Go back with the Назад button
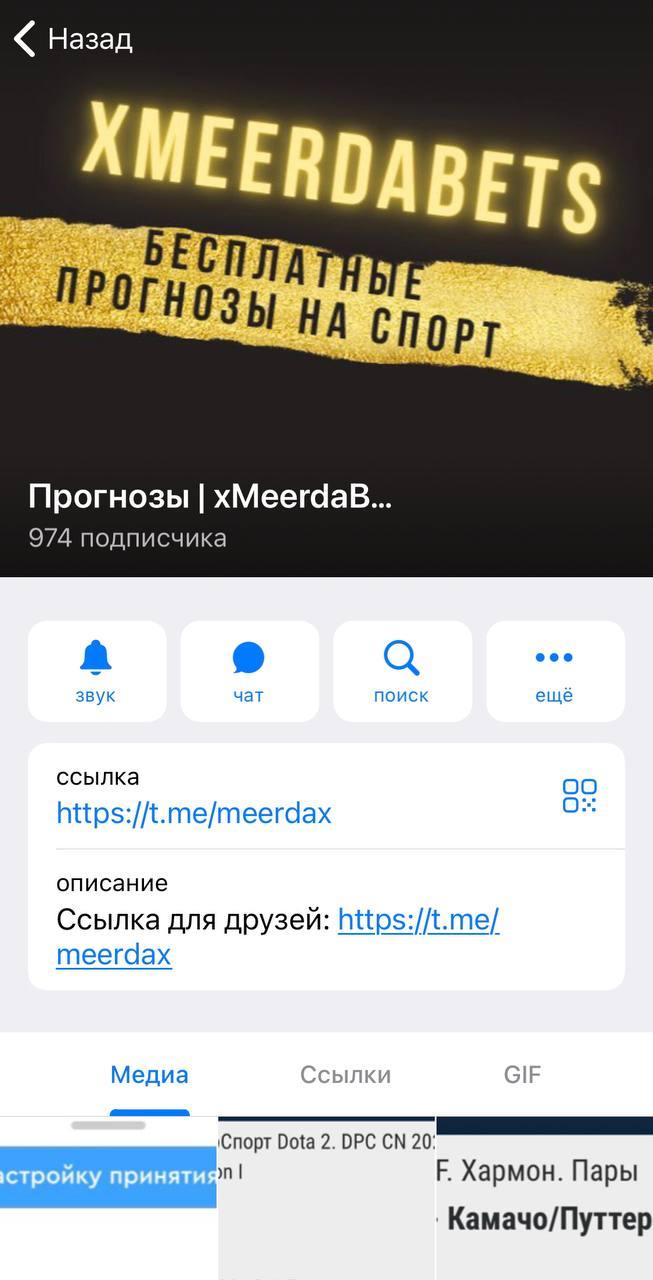 (x=72, y=39)
